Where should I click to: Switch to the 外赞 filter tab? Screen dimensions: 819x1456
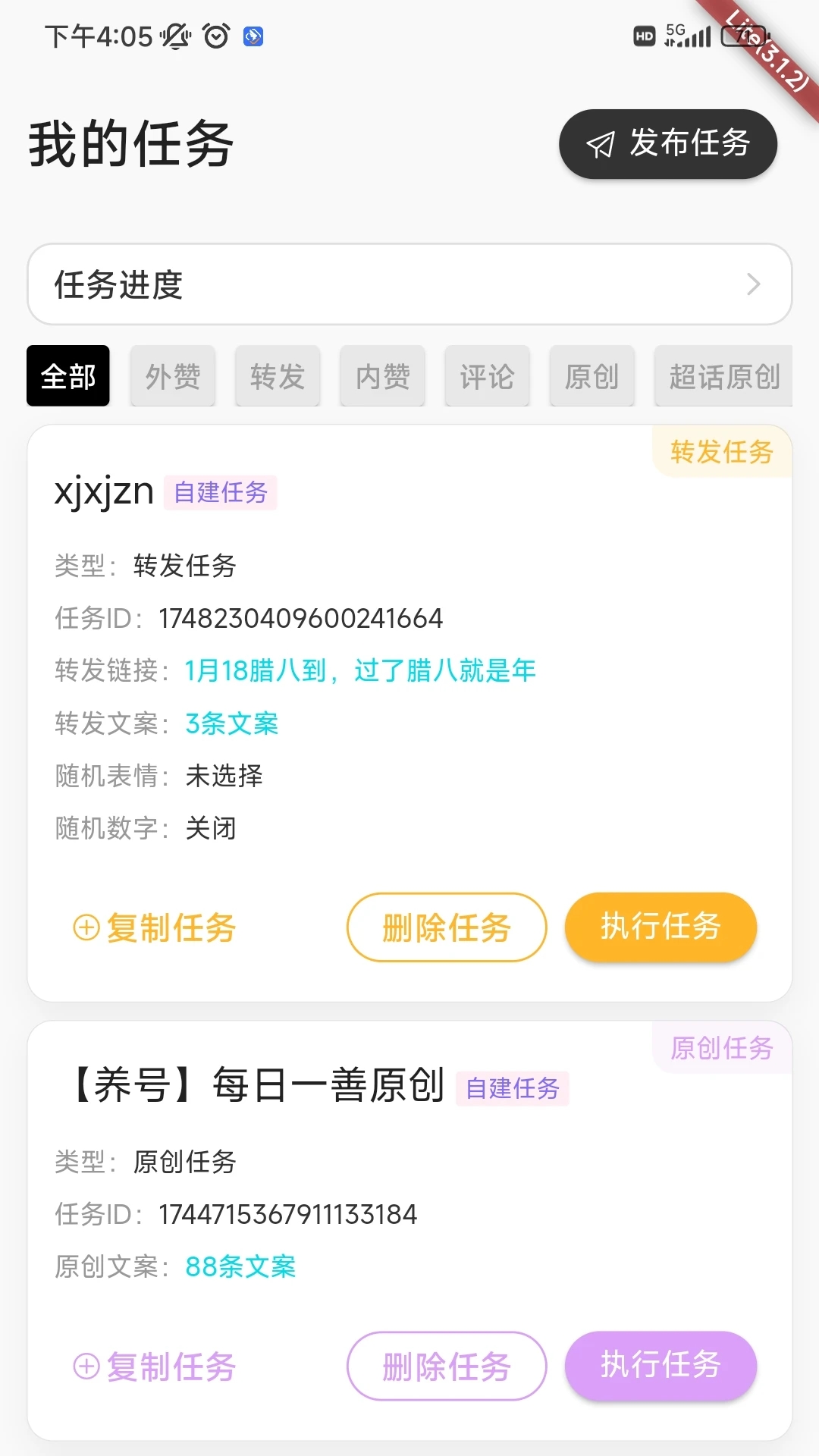172,375
